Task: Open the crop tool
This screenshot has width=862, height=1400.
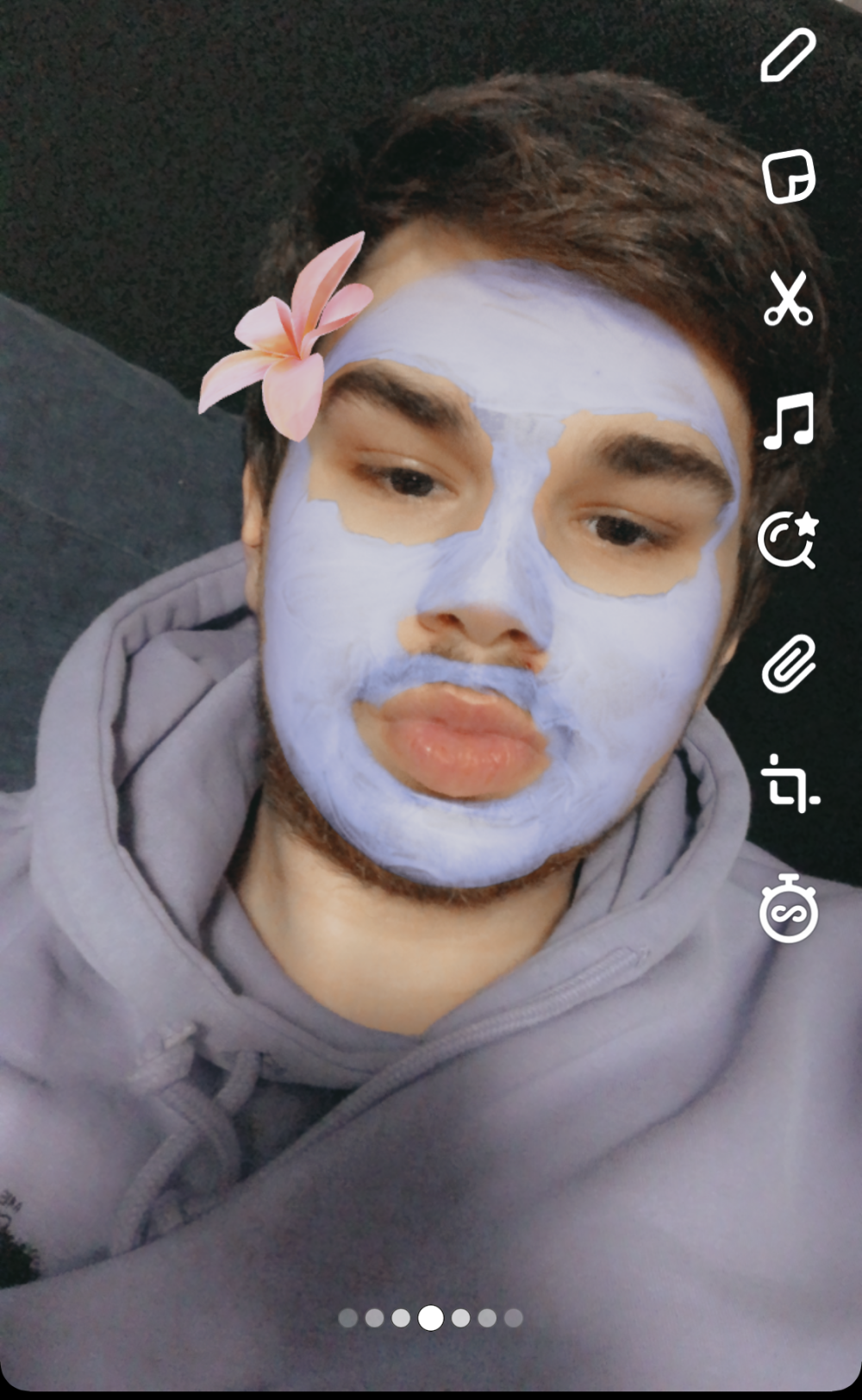Action: (790, 784)
